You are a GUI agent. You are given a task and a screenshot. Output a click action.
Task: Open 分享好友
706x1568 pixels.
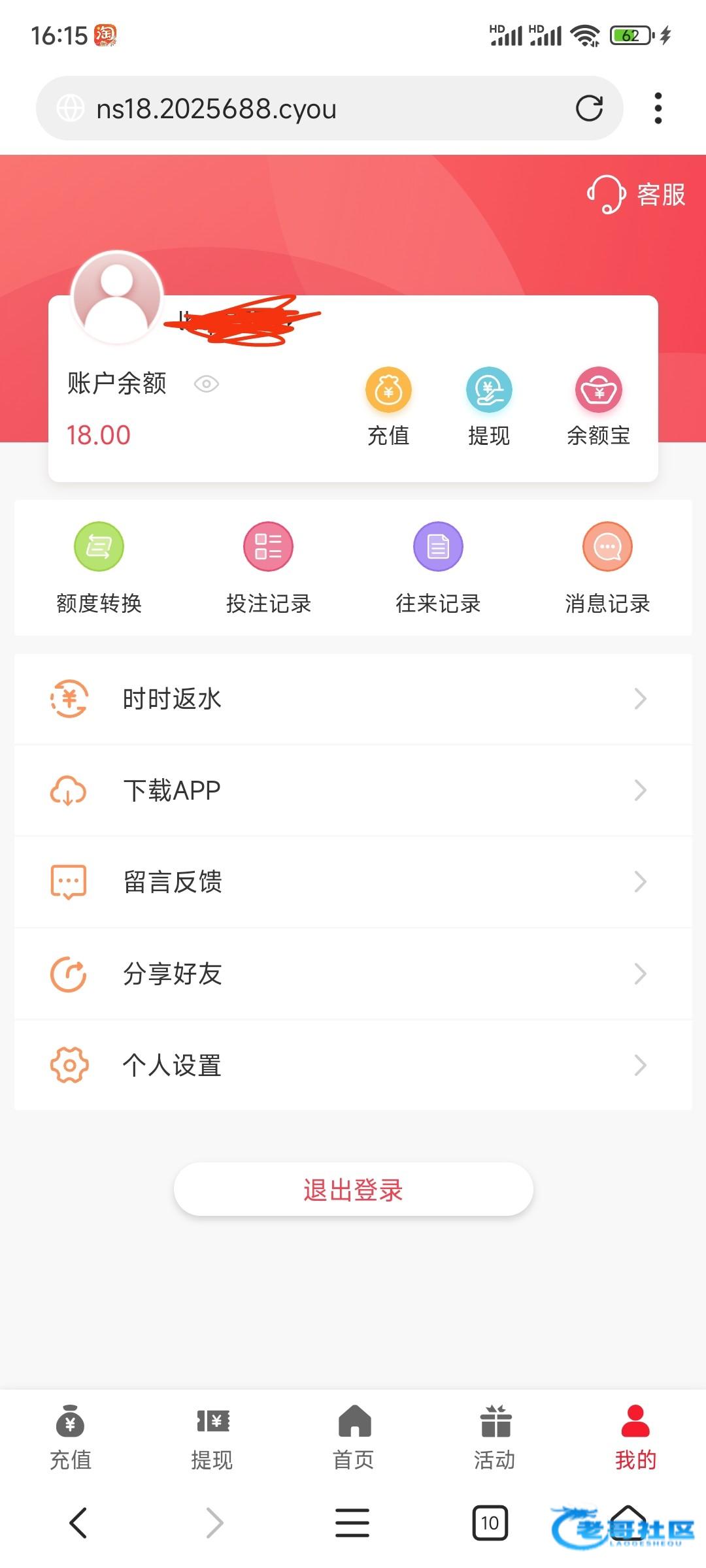tap(353, 974)
